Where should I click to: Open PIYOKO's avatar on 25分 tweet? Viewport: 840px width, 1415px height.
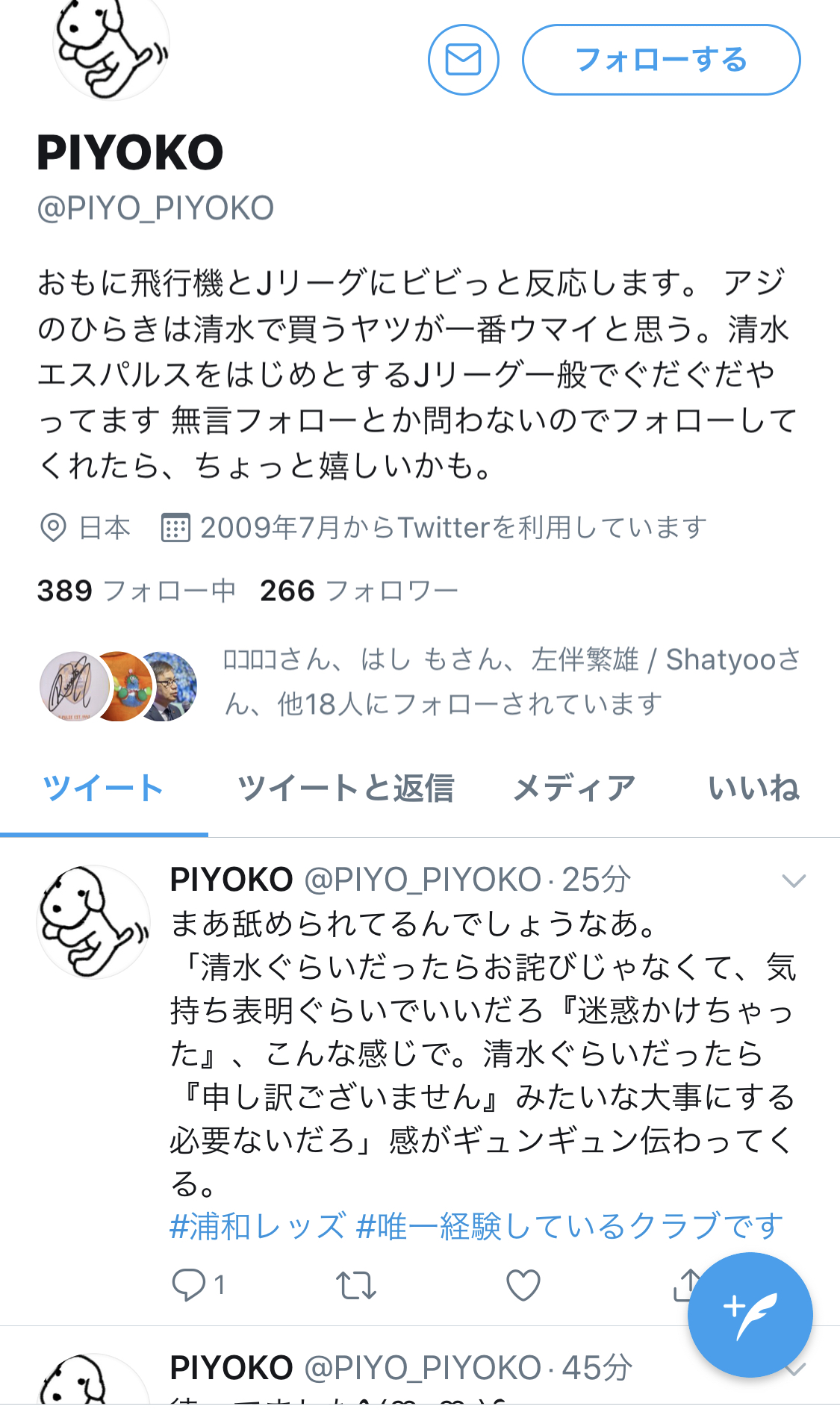[x=93, y=921]
